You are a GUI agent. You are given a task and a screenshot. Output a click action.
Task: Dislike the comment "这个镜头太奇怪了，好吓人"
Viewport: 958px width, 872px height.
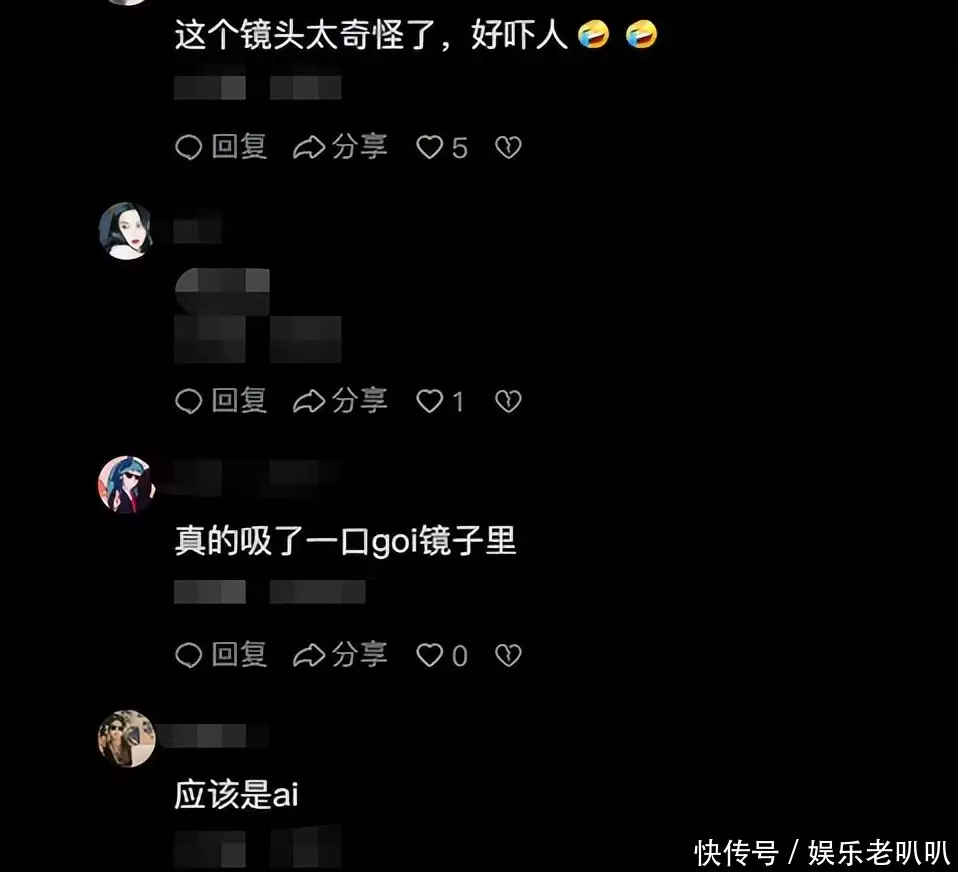509,148
